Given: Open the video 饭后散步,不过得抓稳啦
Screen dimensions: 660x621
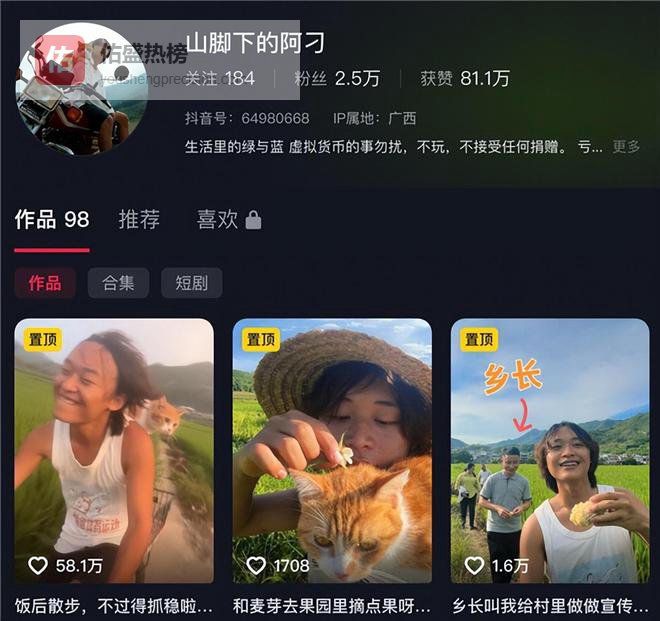Looking at the screenshot, I should click(113, 450).
